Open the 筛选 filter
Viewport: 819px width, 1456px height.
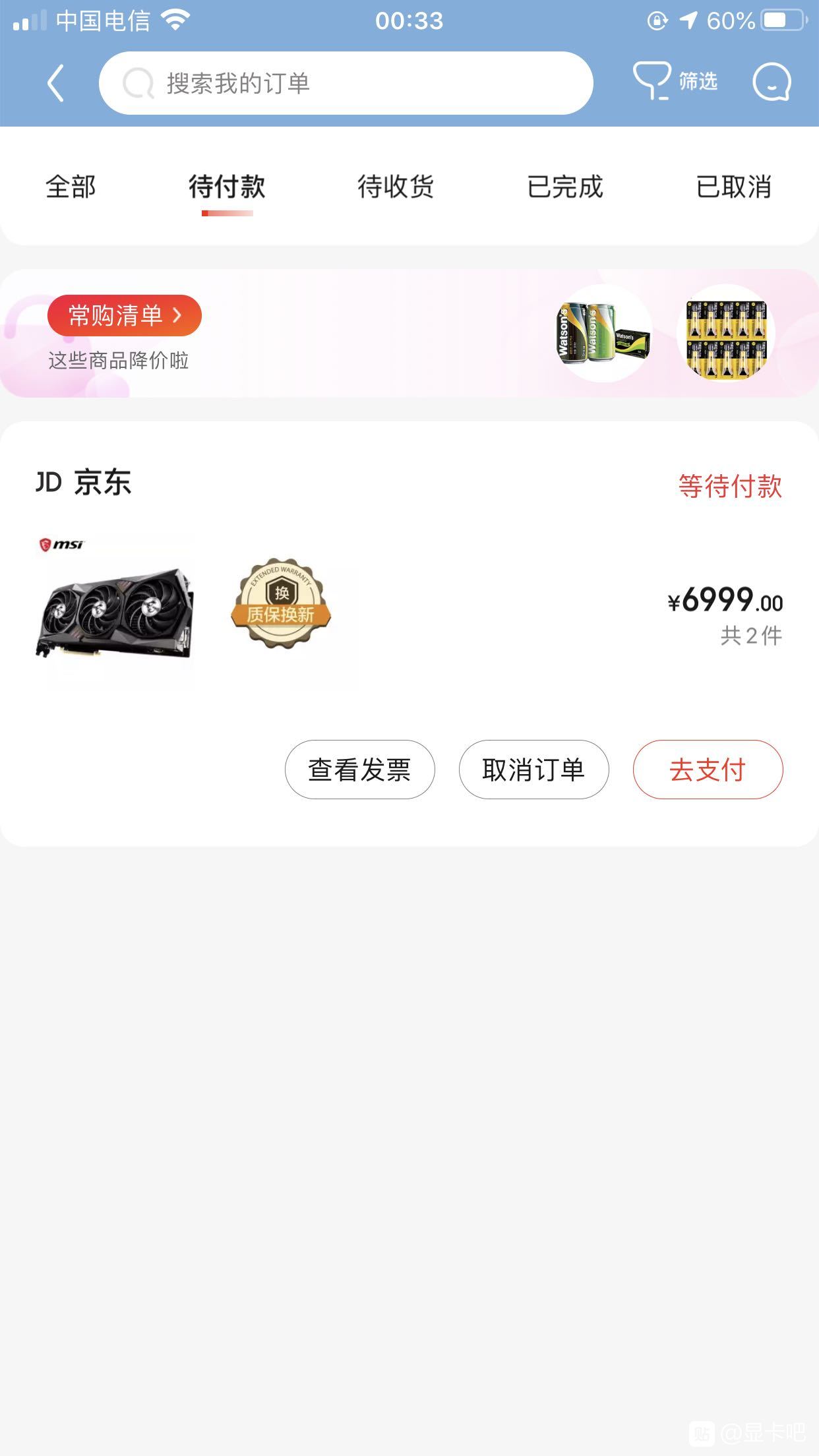pyautogui.click(x=675, y=82)
